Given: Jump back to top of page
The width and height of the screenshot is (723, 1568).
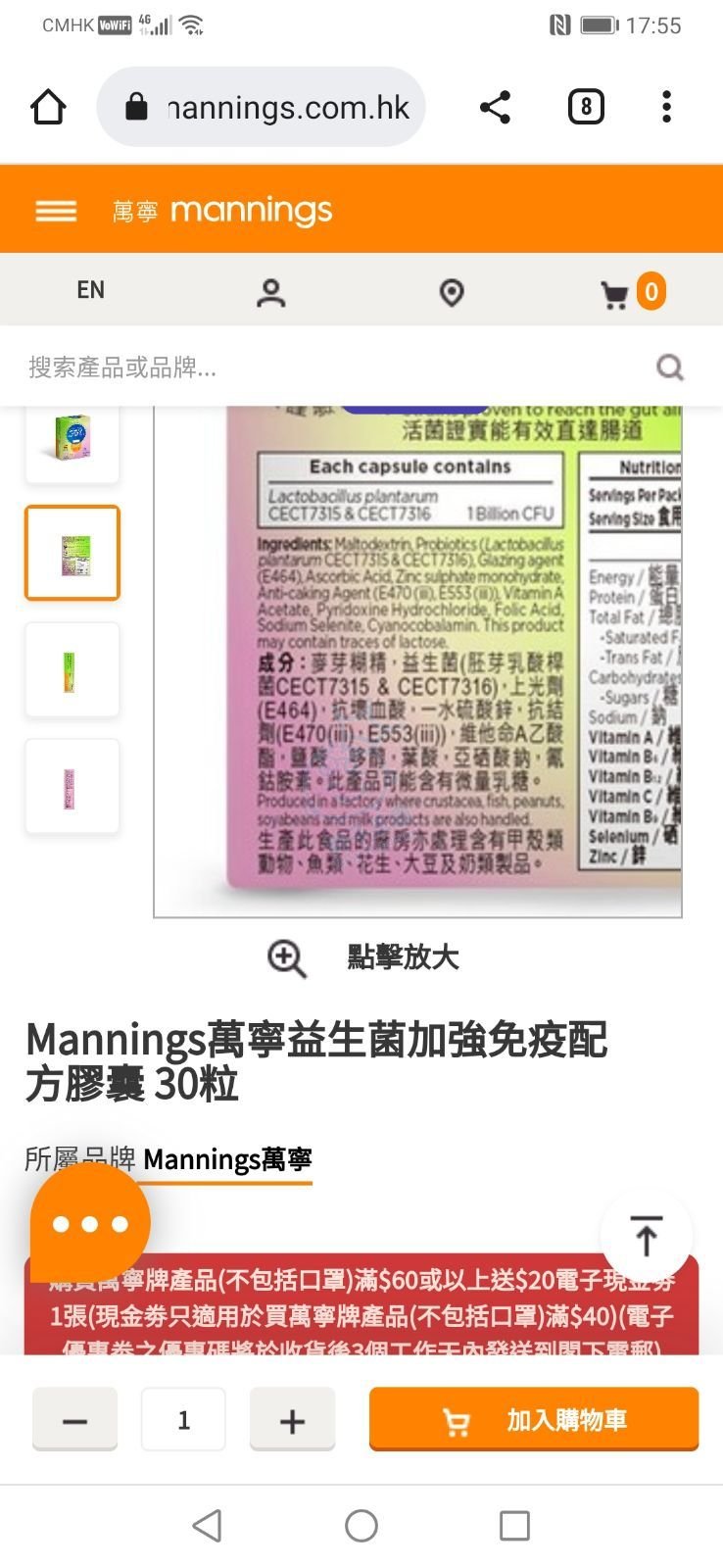Looking at the screenshot, I should [646, 1235].
